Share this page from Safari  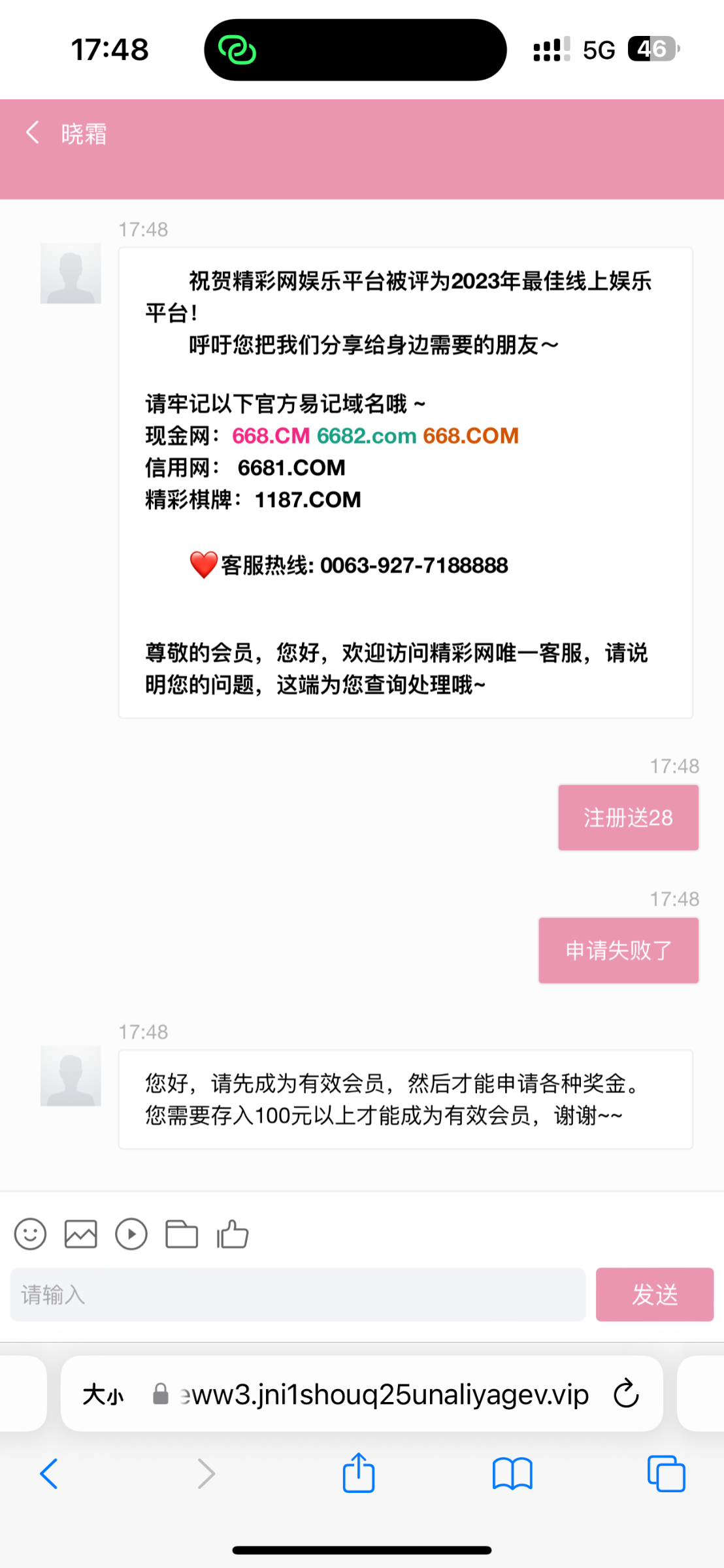(359, 1472)
